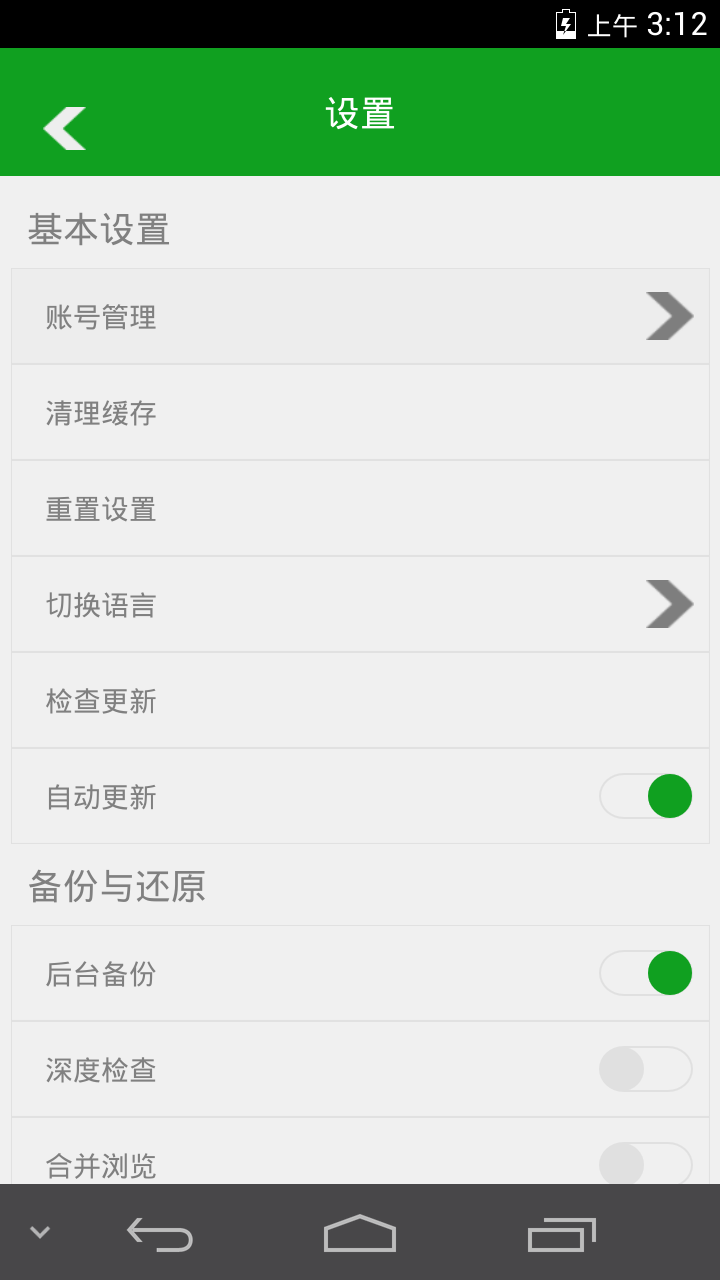Tap the chevron beside 切换语言
The image size is (720, 1280).
tap(668, 604)
